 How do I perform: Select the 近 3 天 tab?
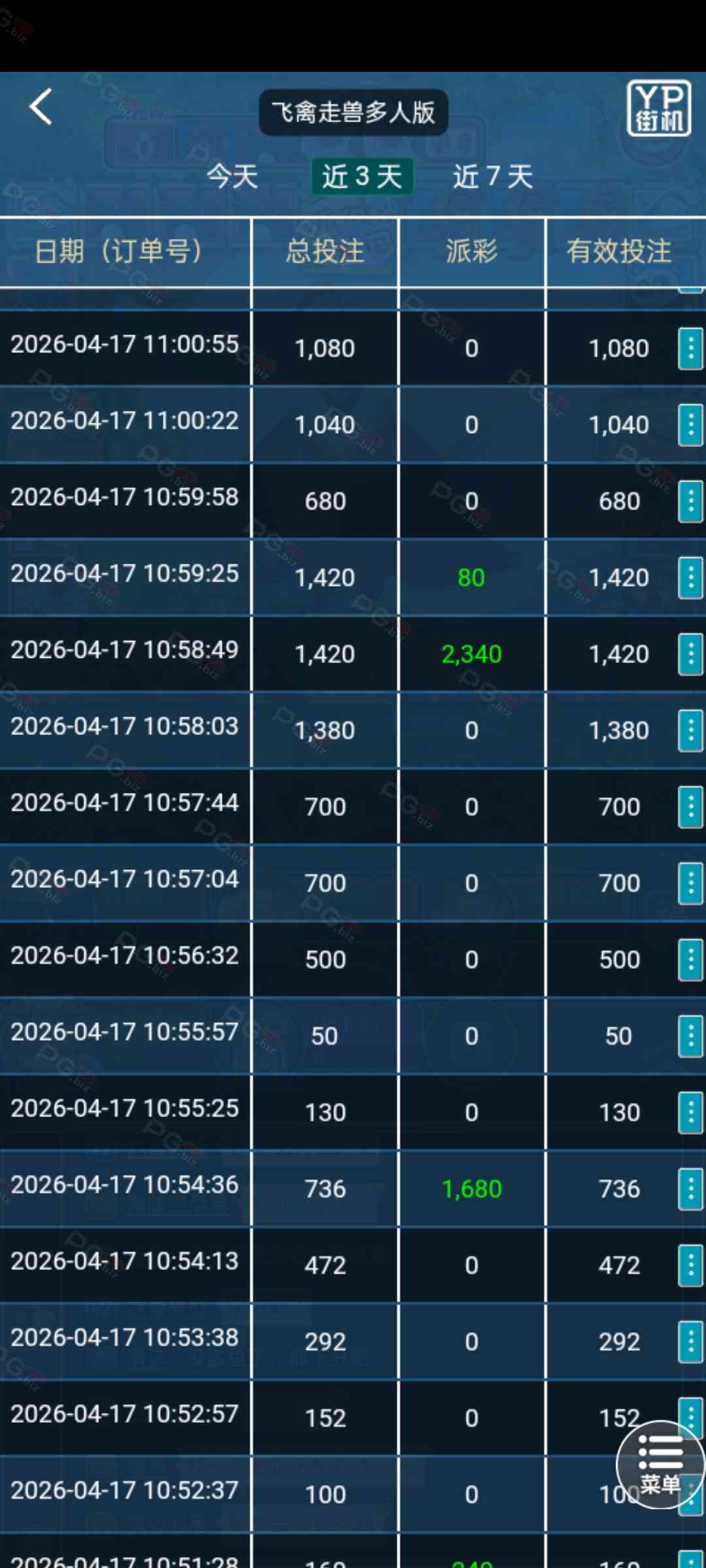(x=362, y=176)
